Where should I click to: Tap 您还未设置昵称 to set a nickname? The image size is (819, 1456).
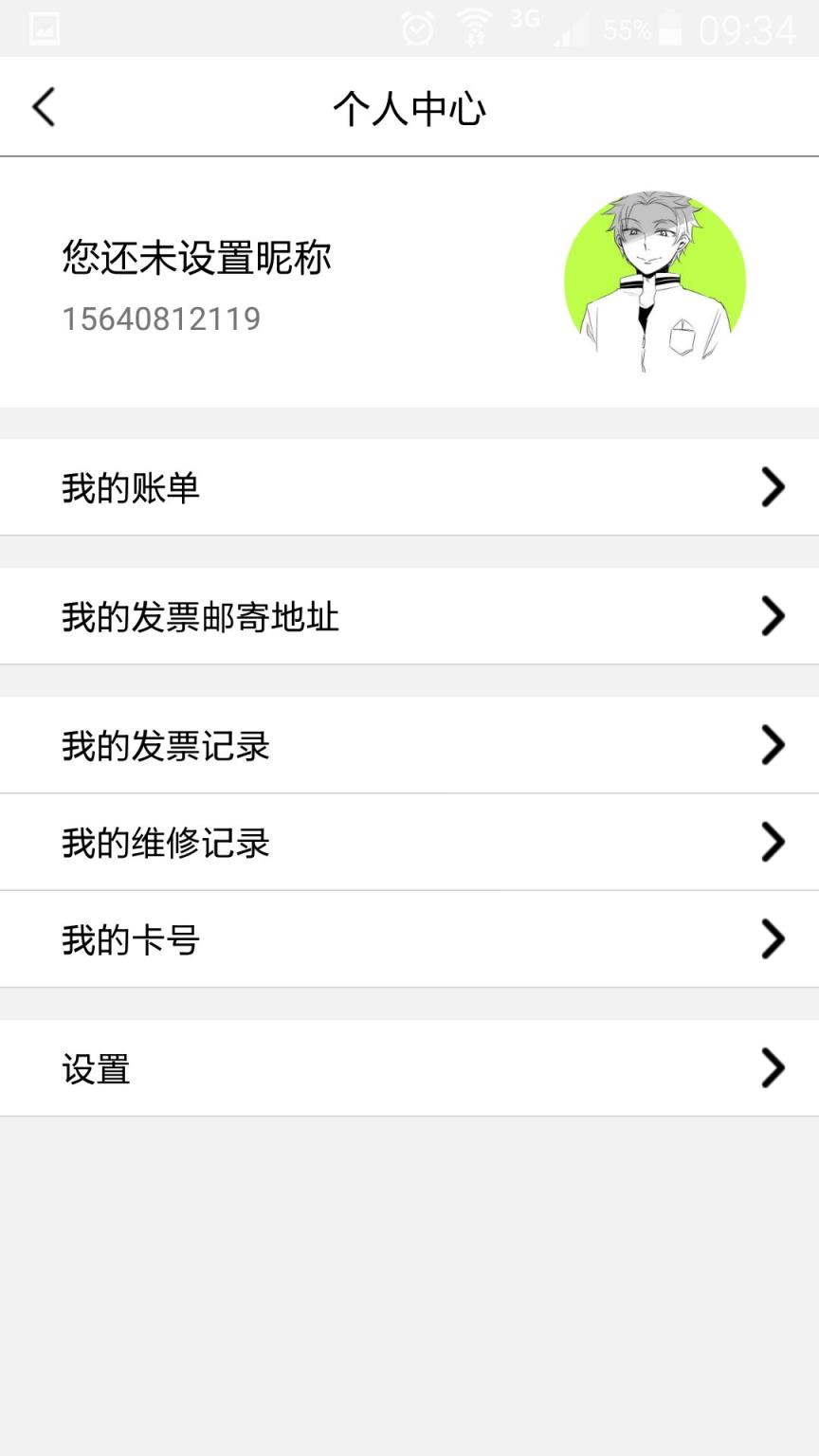click(x=196, y=258)
